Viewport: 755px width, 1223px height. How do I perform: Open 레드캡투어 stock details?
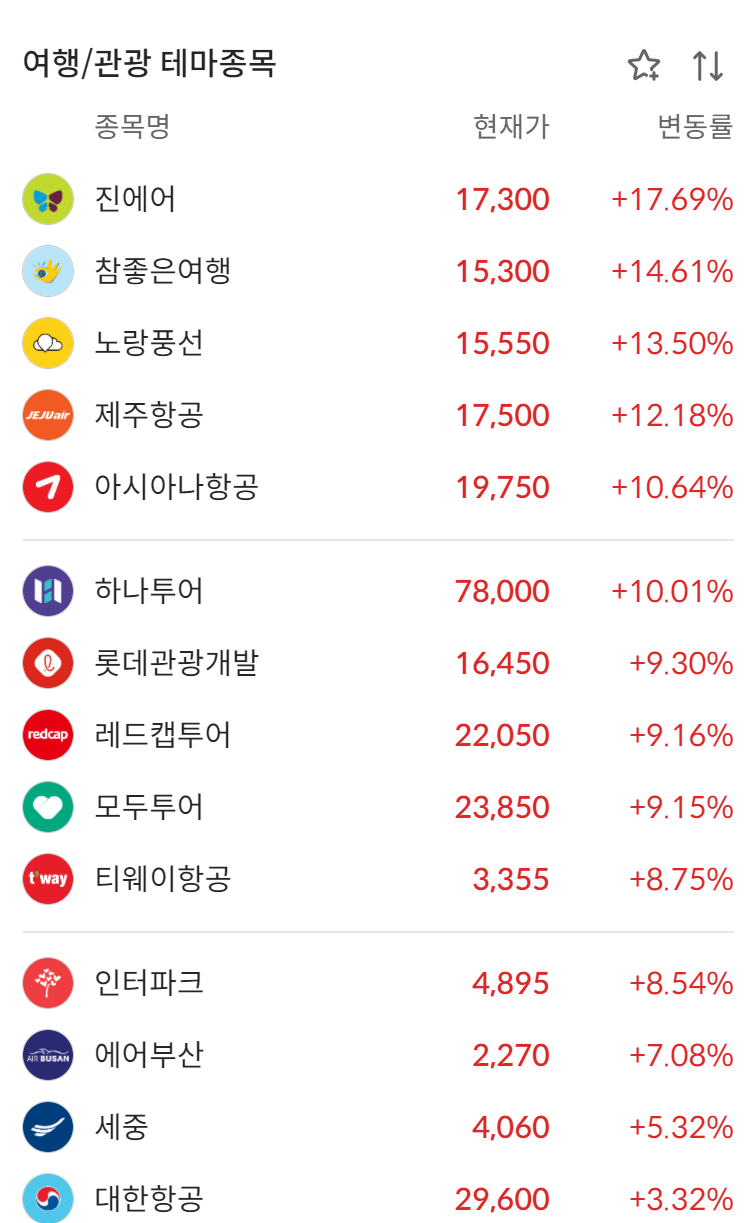pyautogui.click(x=378, y=735)
